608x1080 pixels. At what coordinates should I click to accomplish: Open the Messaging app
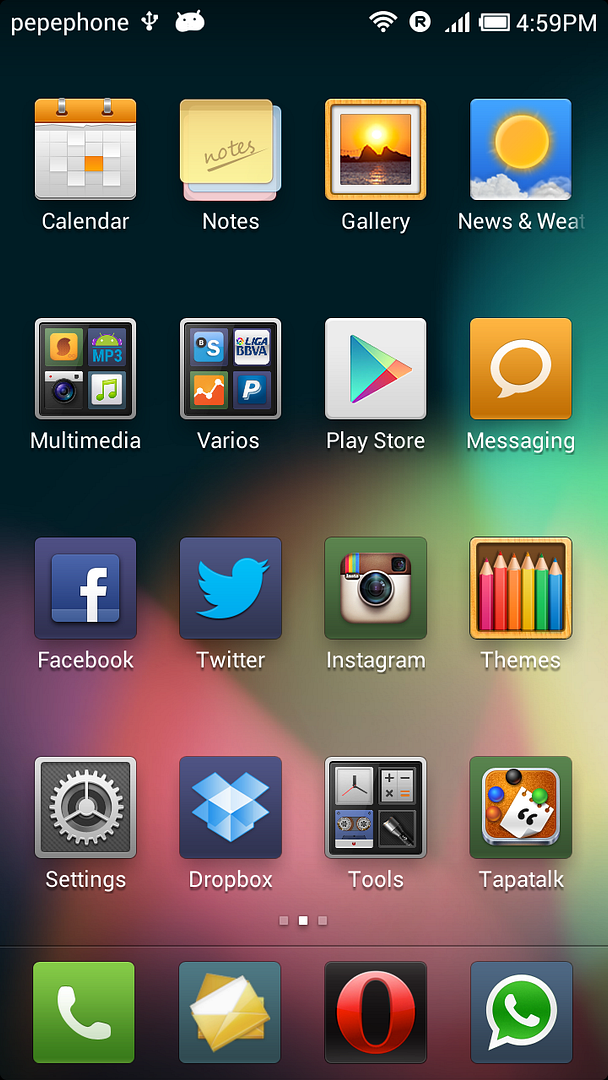click(520, 368)
